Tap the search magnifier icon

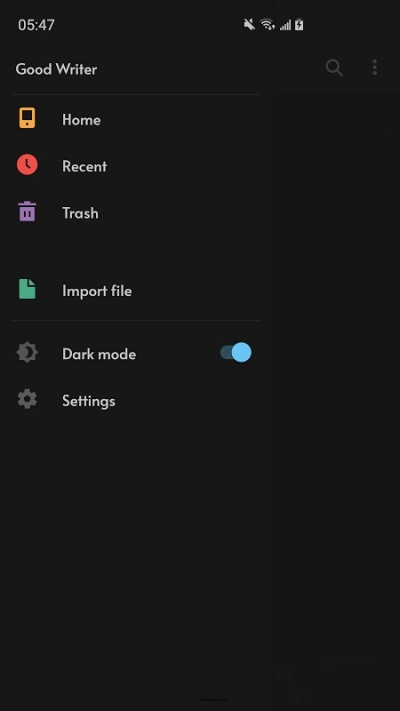click(x=334, y=68)
